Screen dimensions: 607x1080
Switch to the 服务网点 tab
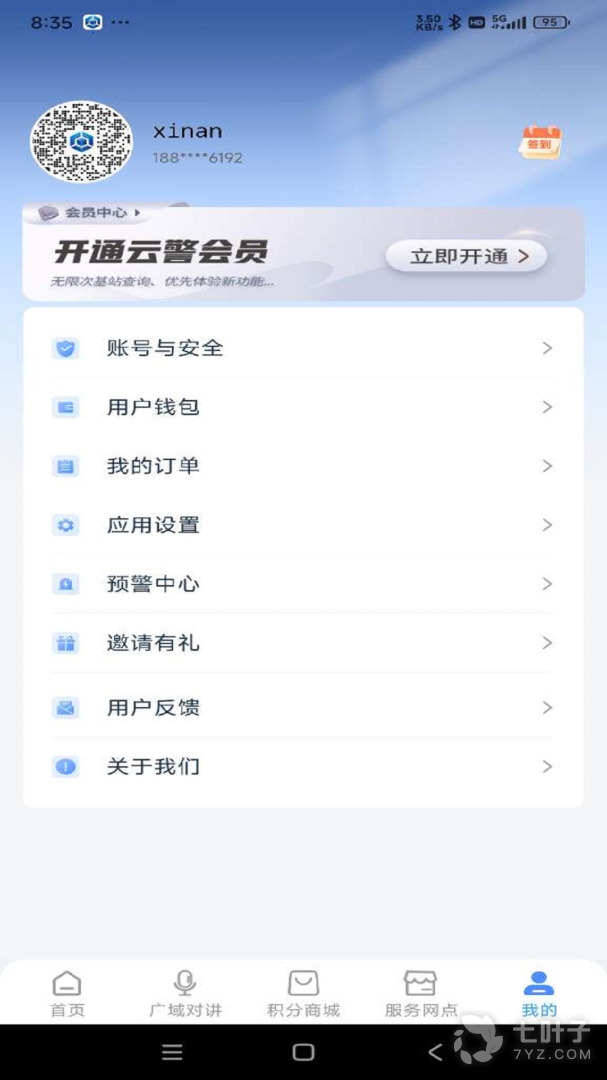(x=421, y=993)
